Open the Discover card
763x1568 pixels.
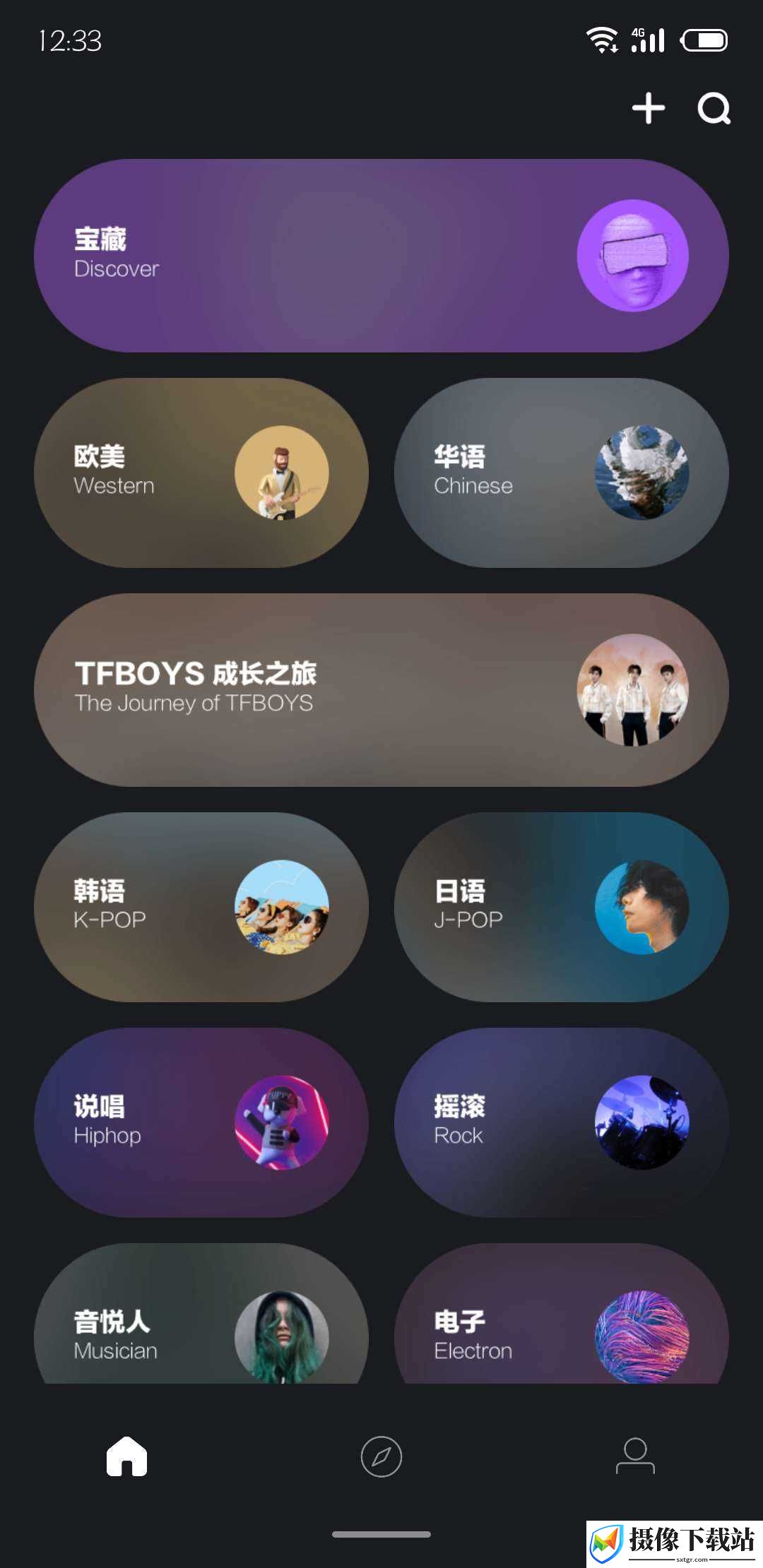coord(381,256)
